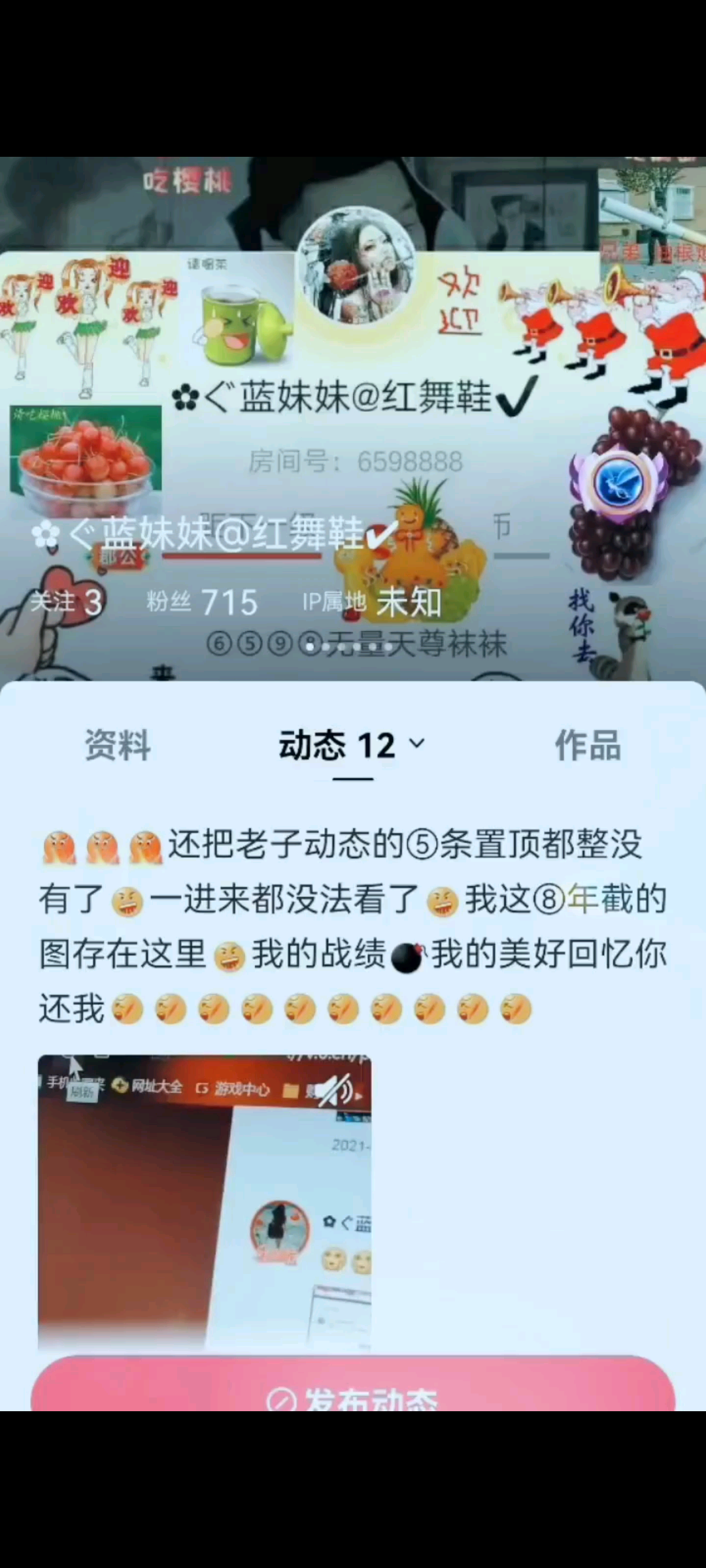706x1568 pixels.
Task: Open the round profile avatar
Action: coord(356,267)
